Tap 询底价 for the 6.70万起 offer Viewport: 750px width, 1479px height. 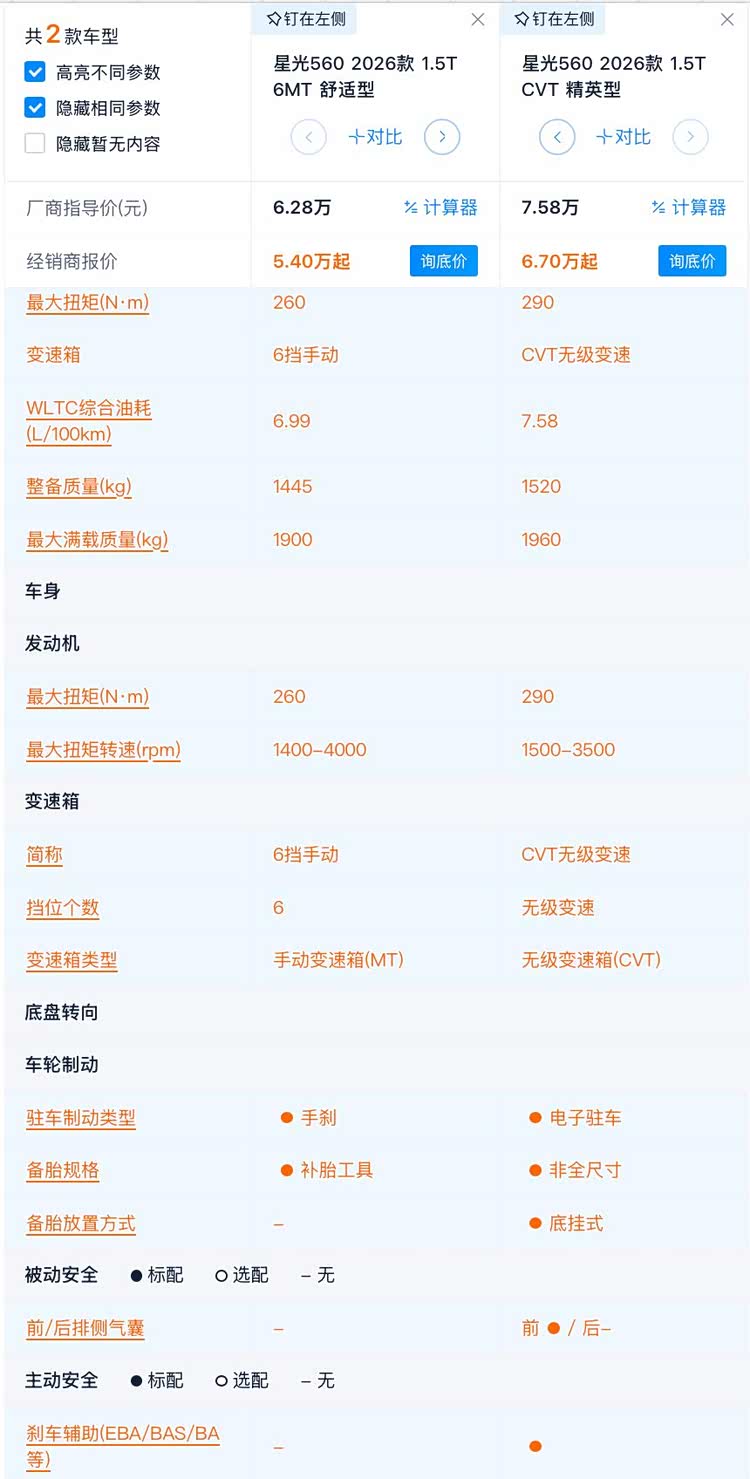(692, 261)
